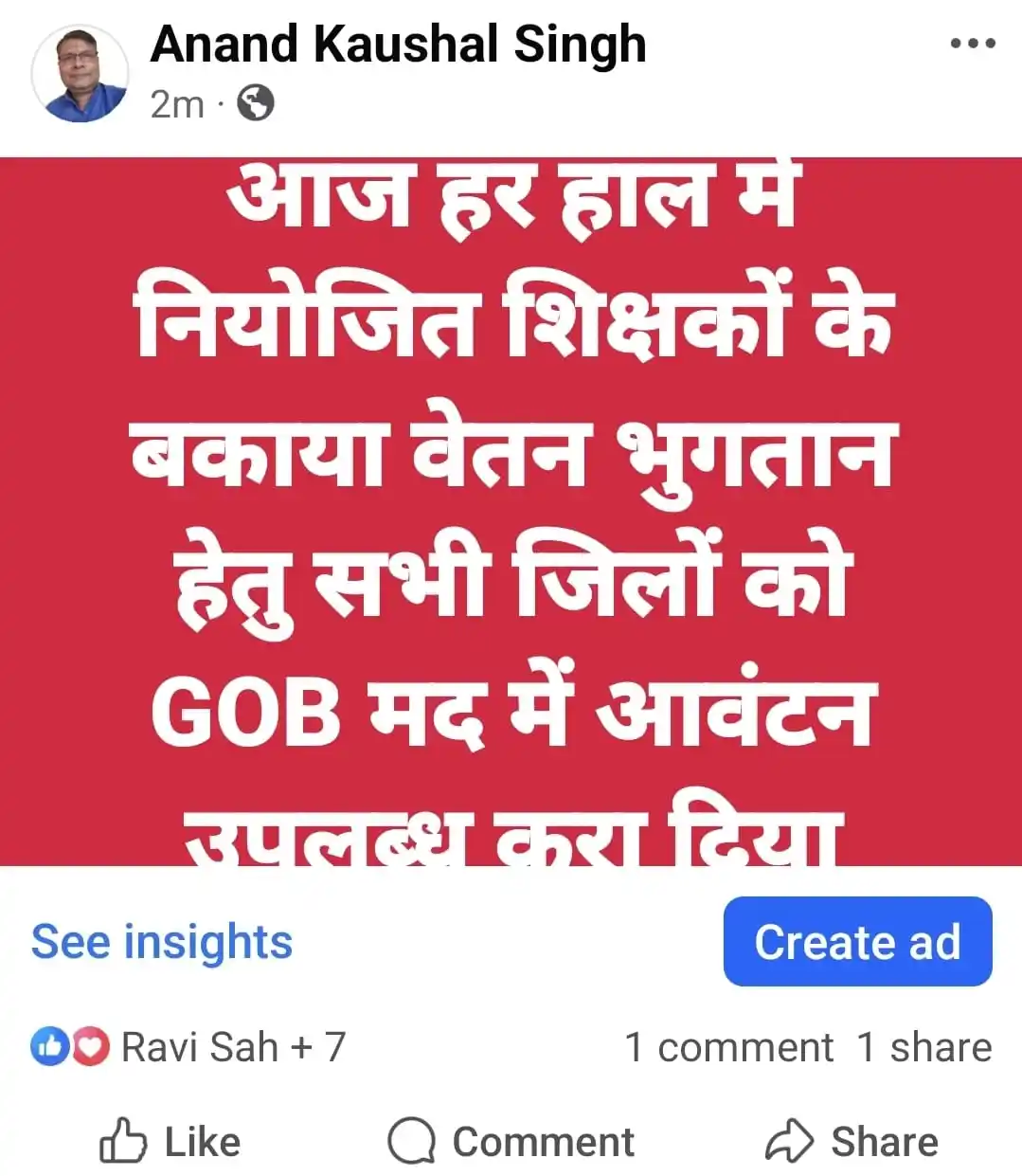Viewport: 1022px width, 1176px height.
Task: Open Anand Kaushal Singh's profile picture
Action: (x=80, y=74)
